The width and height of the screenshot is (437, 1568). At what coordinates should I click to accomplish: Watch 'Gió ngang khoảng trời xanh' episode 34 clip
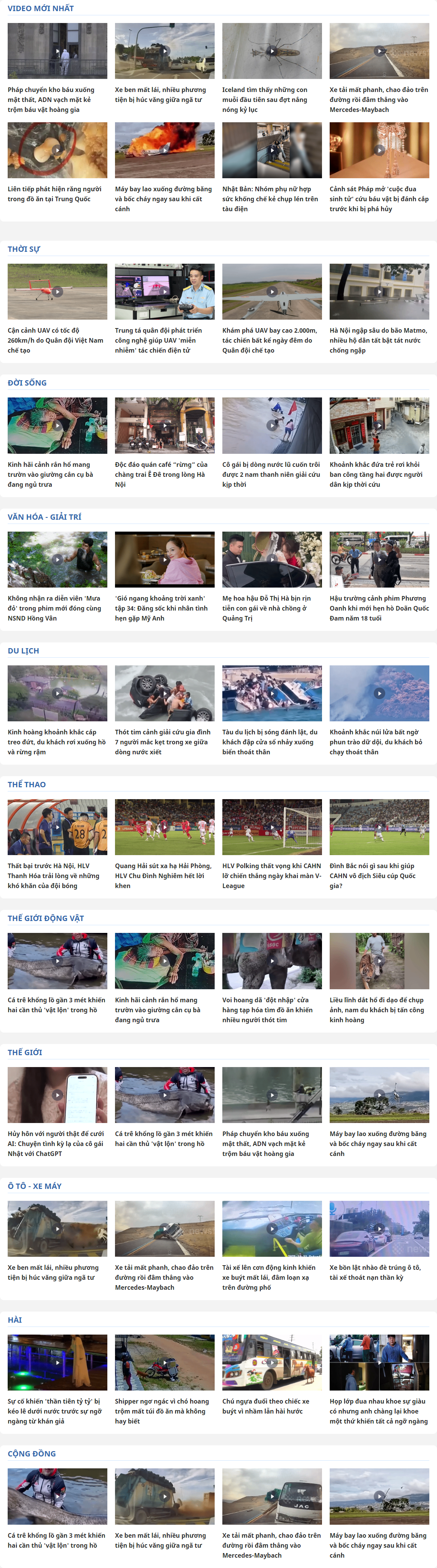click(x=164, y=559)
